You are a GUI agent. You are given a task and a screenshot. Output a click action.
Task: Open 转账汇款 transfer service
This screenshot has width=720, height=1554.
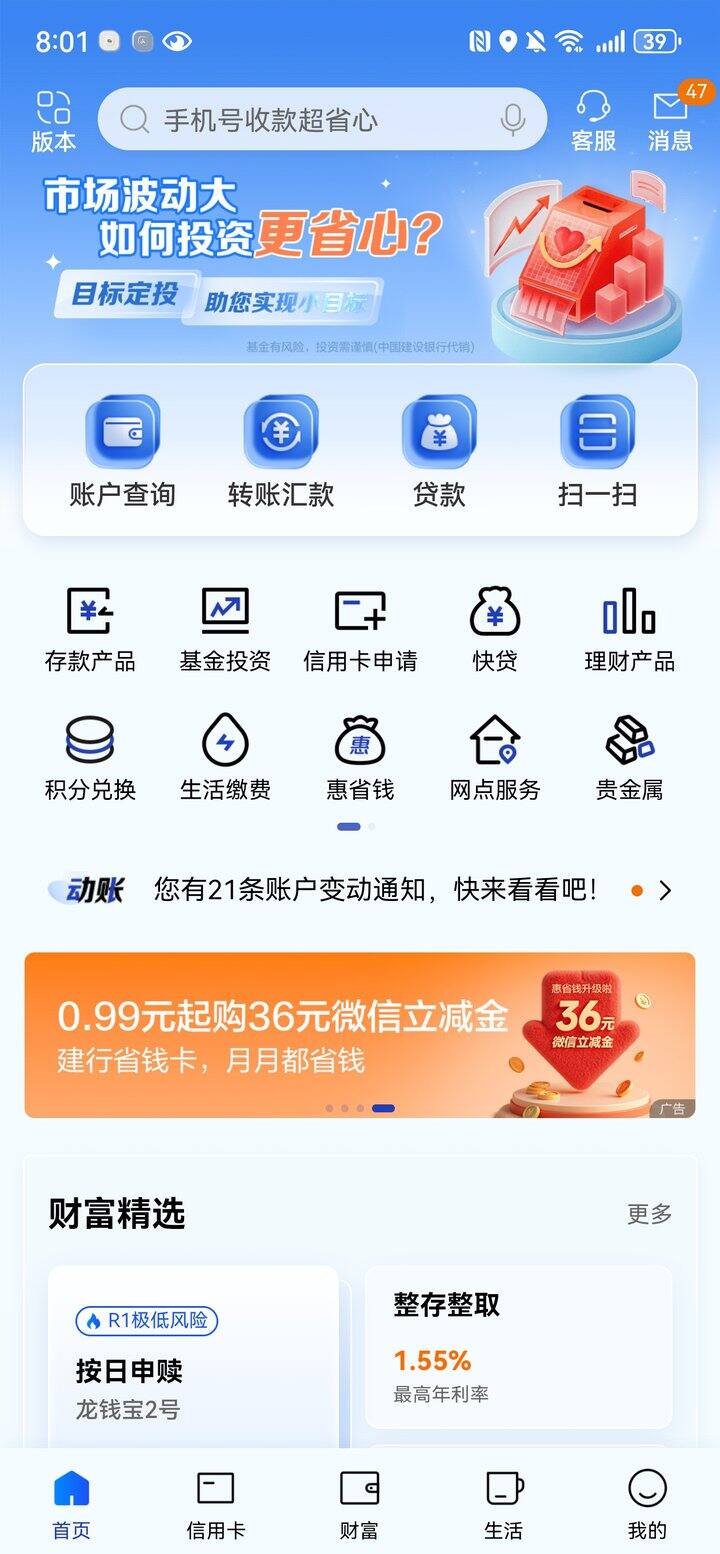(281, 447)
